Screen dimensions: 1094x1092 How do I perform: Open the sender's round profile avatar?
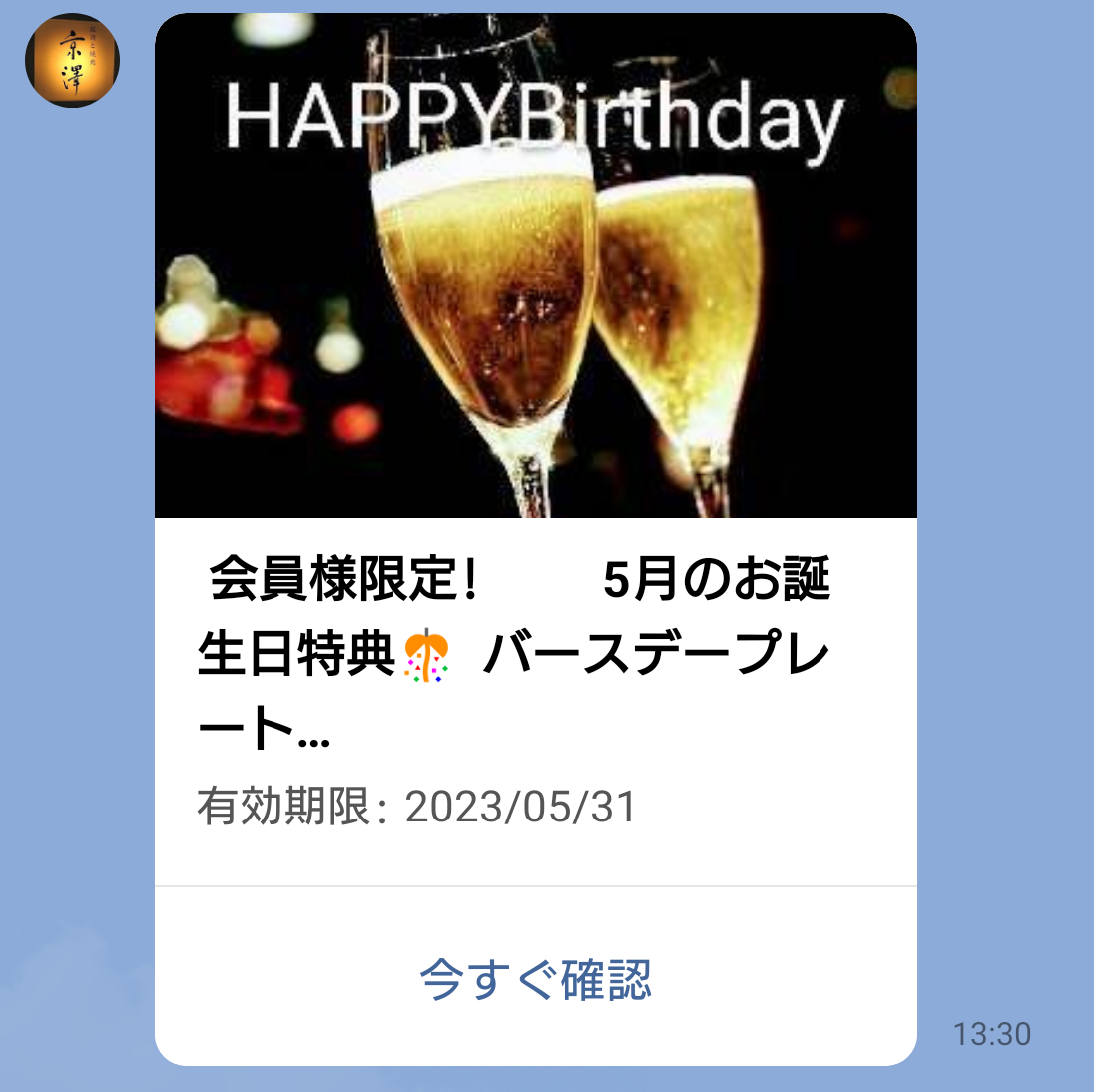point(72,60)
